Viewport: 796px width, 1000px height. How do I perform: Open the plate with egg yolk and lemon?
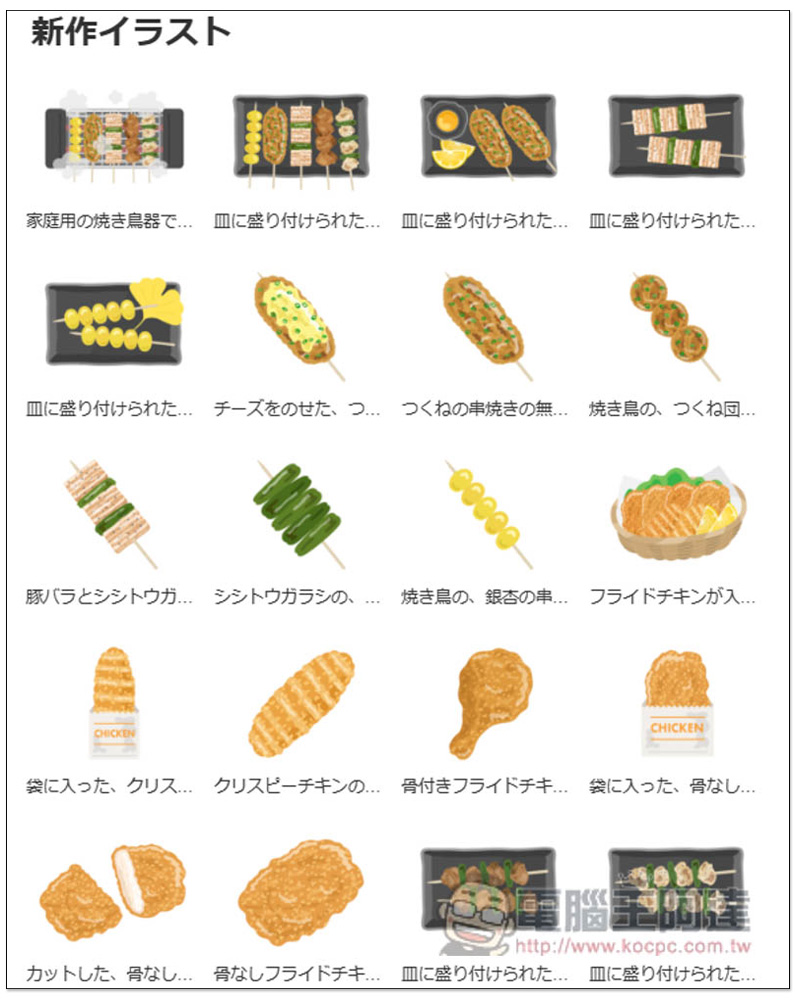point(488,137)
